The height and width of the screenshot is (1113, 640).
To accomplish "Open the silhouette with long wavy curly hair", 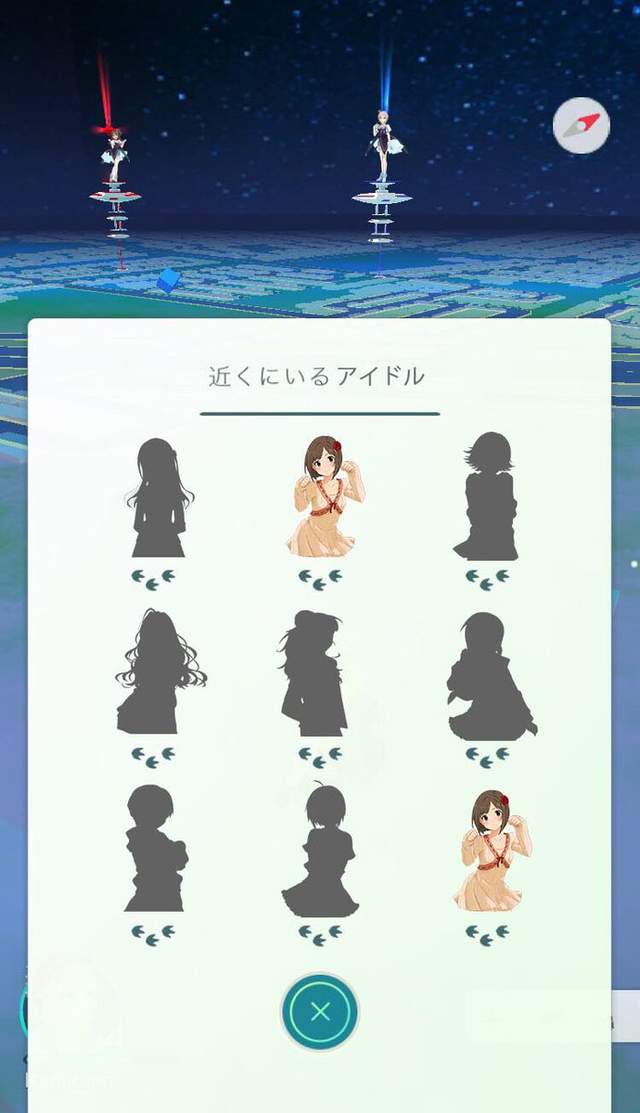I will point(155,673).
